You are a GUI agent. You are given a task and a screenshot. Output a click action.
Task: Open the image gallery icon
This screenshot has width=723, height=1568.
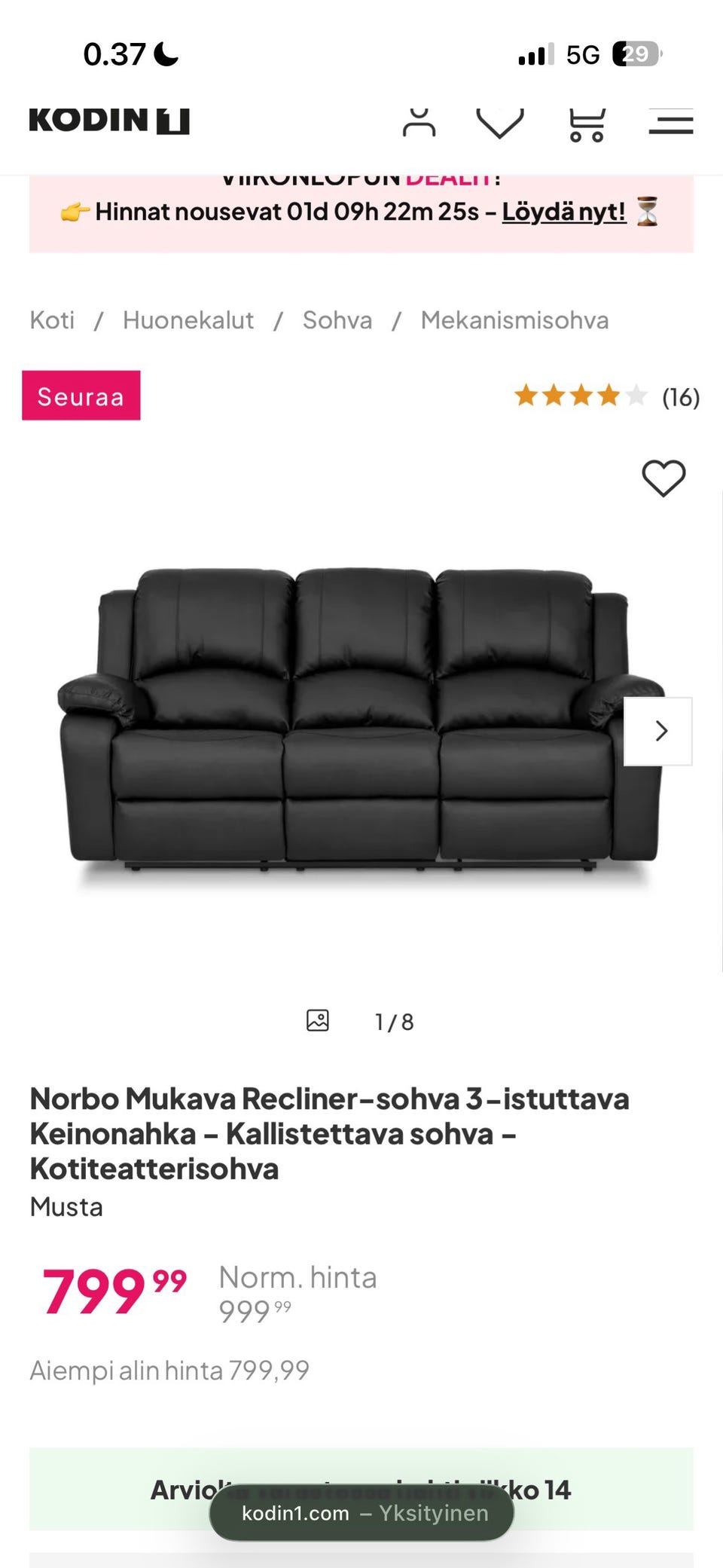tap(318, 1020)
